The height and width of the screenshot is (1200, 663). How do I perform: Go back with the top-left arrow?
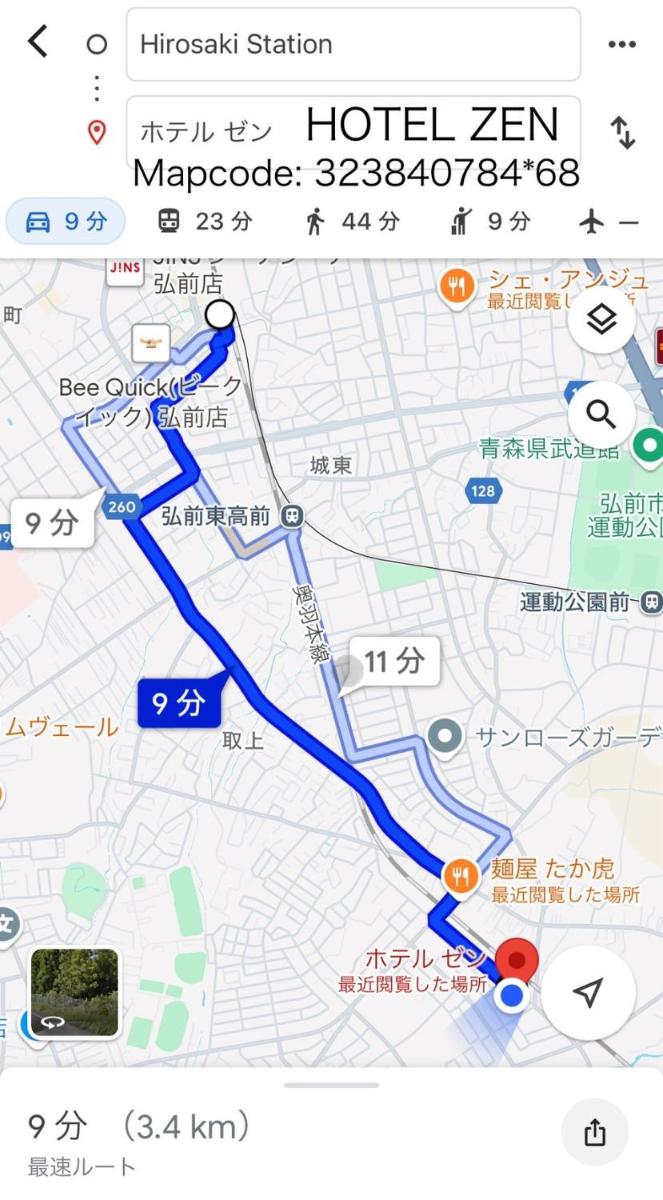(38, 42)
